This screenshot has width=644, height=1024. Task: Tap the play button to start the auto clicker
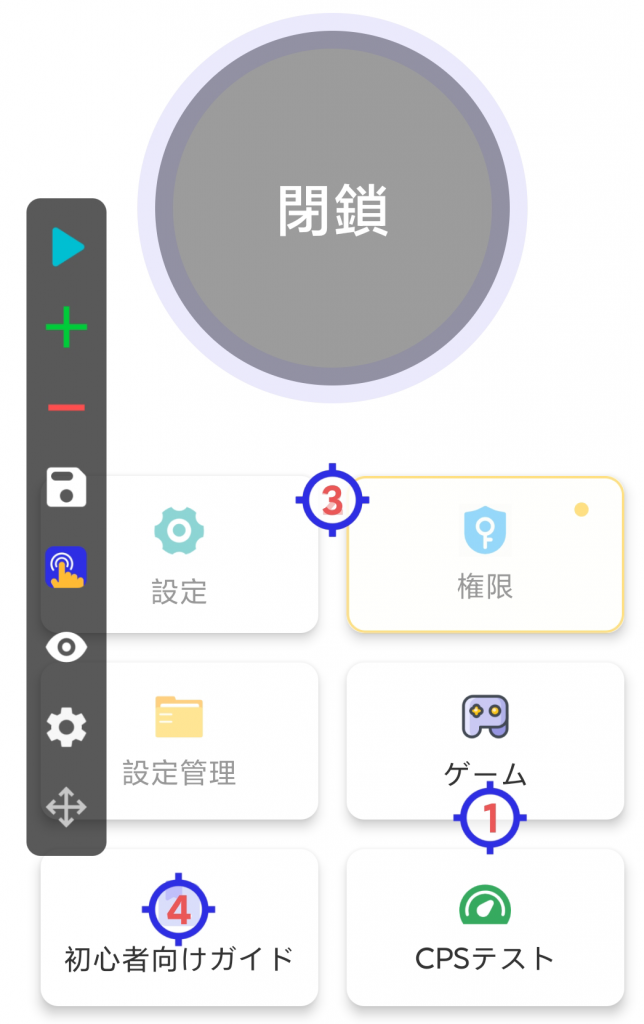click(x=67, y=247)
